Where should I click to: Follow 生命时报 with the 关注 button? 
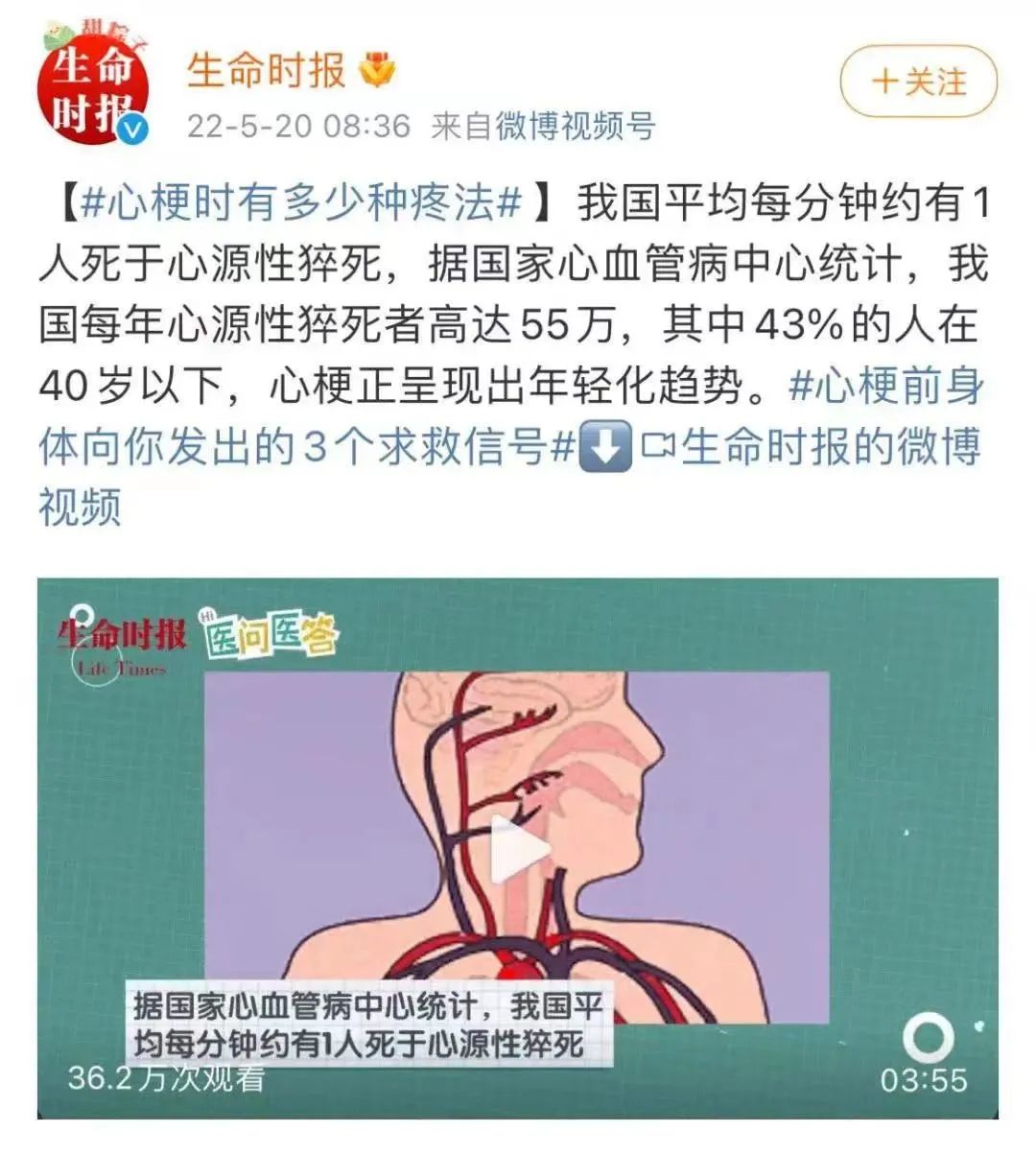click(x=918, y=82)
